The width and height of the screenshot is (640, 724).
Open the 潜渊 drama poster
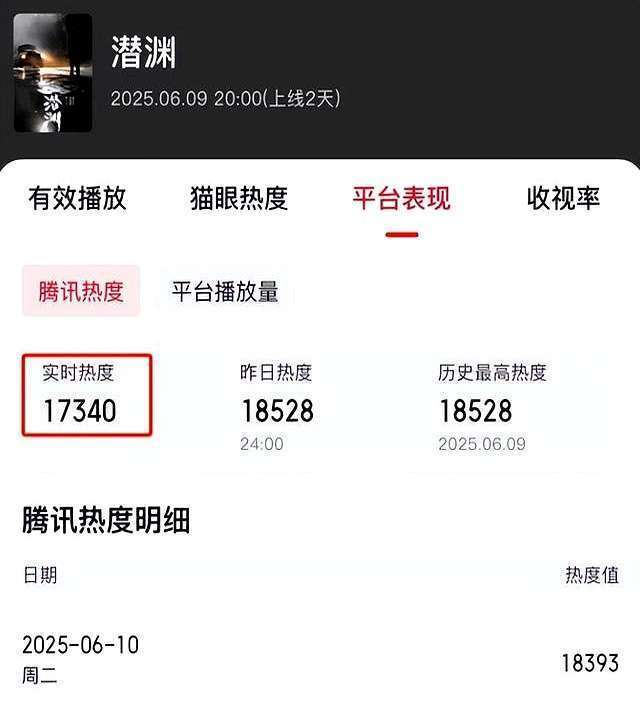click(53, 73)
